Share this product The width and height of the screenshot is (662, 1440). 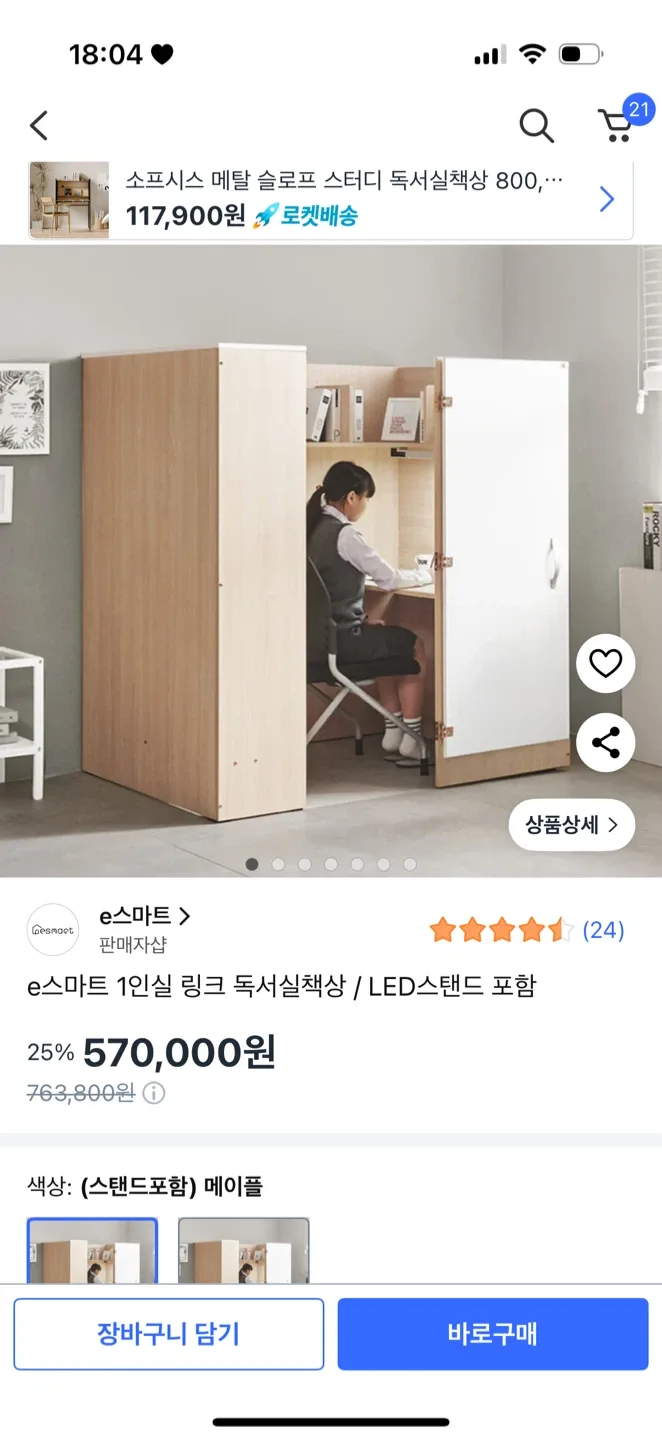[x=605, y=743]
